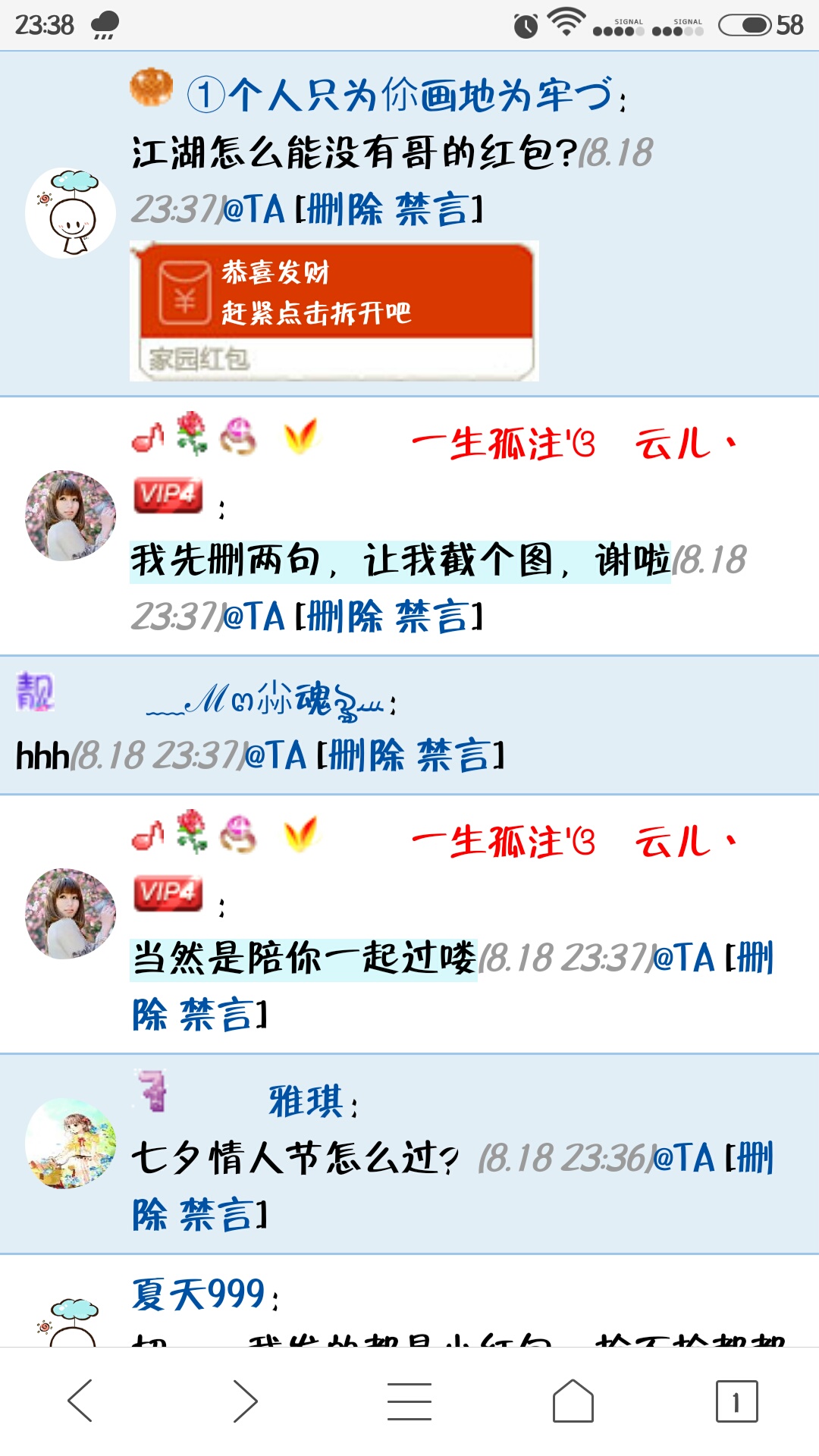Mute the sender of hhh
Viewport: 819px width, 1456px height.
453,755
